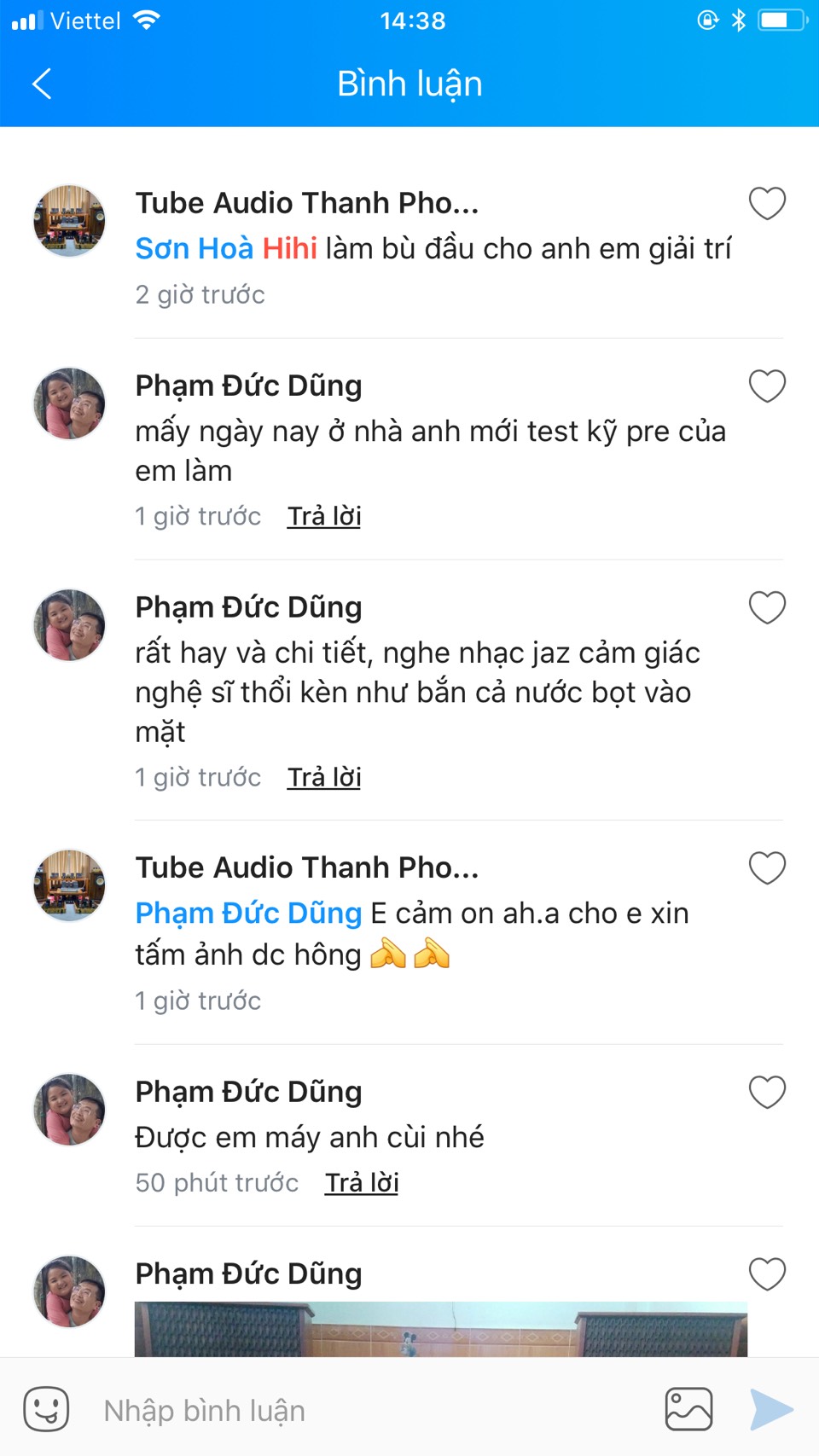The height and width of the screenshot is (1456, 819).
Task: Send the comment with the arrow button
Action: pos(771,1409)
